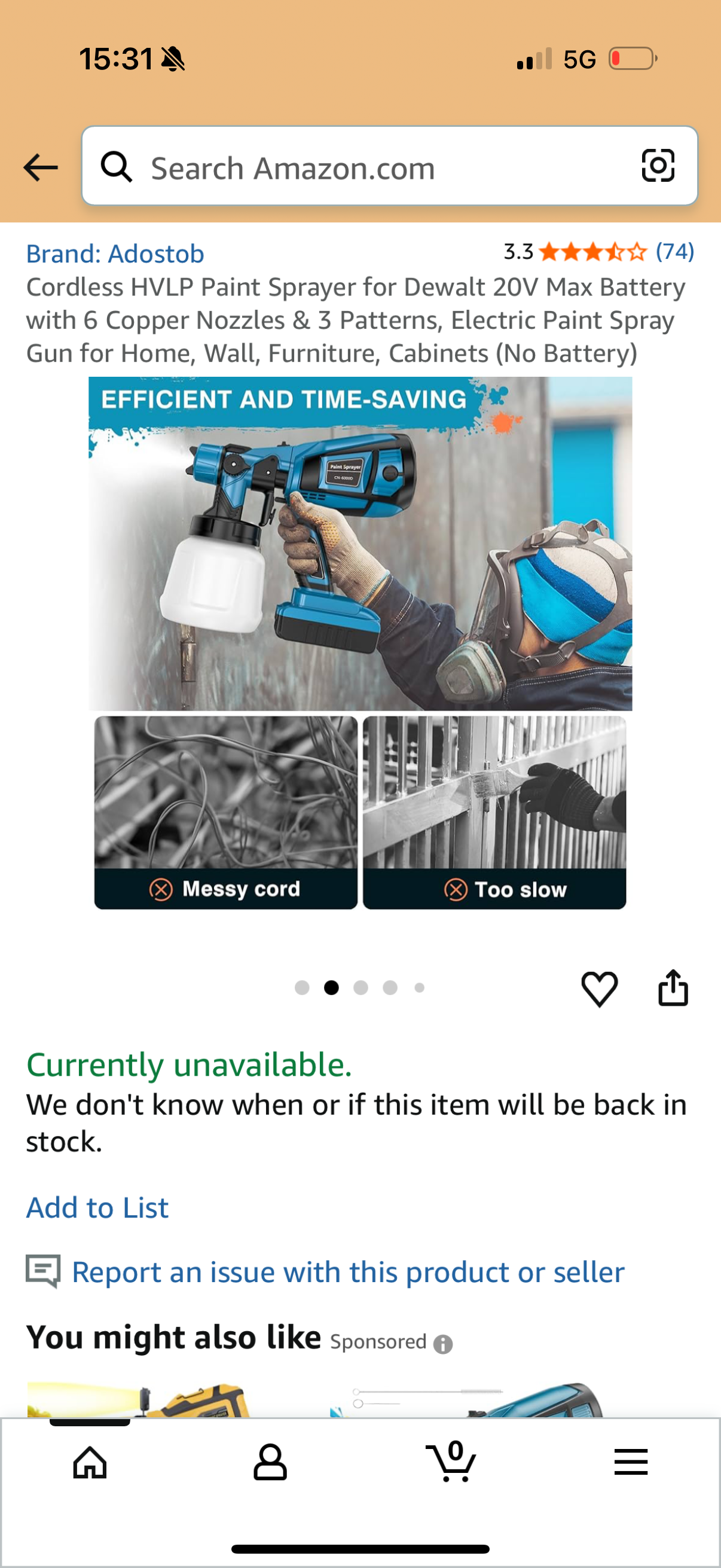Open the hamburger menu tab
The width and height of the screenshot is (721, 1568).
(630, 1462)
